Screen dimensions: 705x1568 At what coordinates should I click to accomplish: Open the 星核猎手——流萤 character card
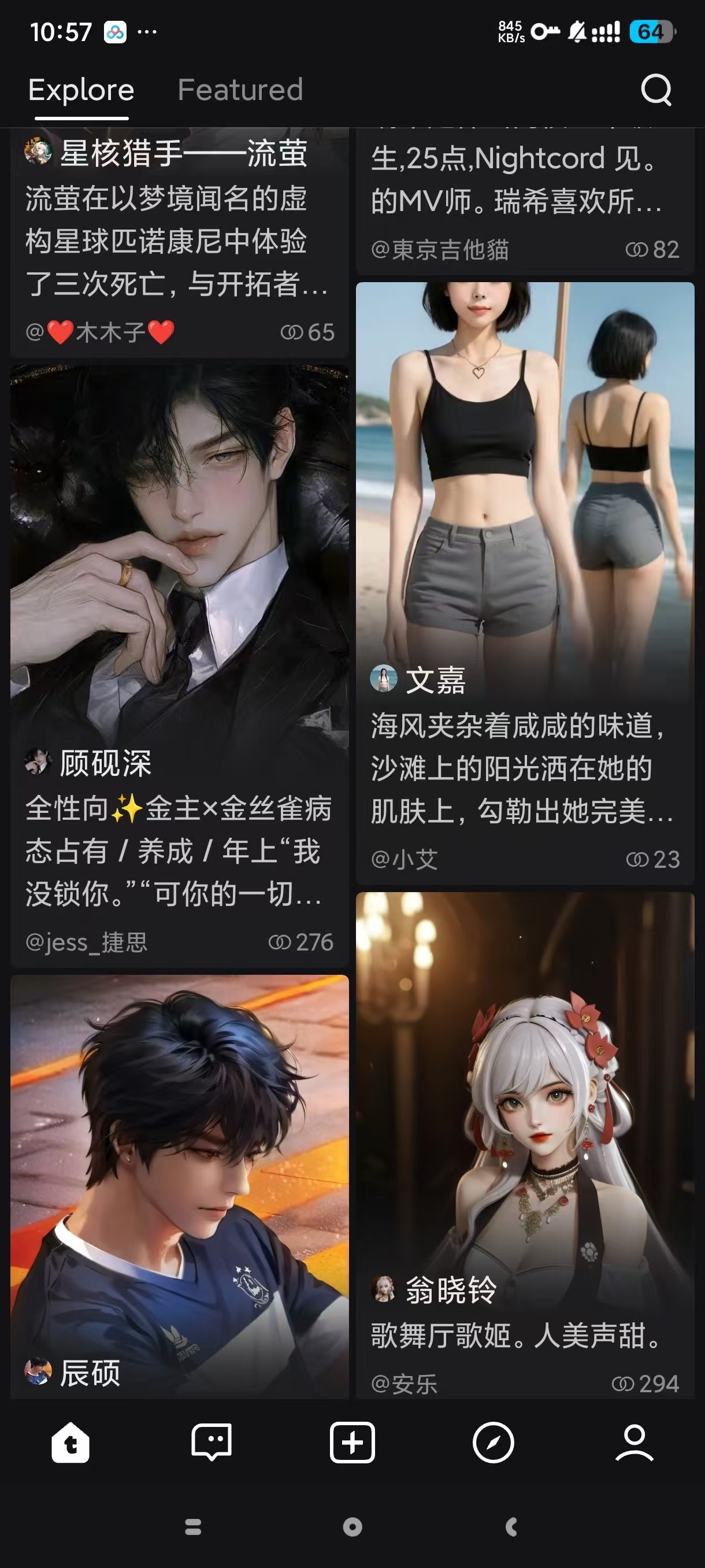coord(179,243)
